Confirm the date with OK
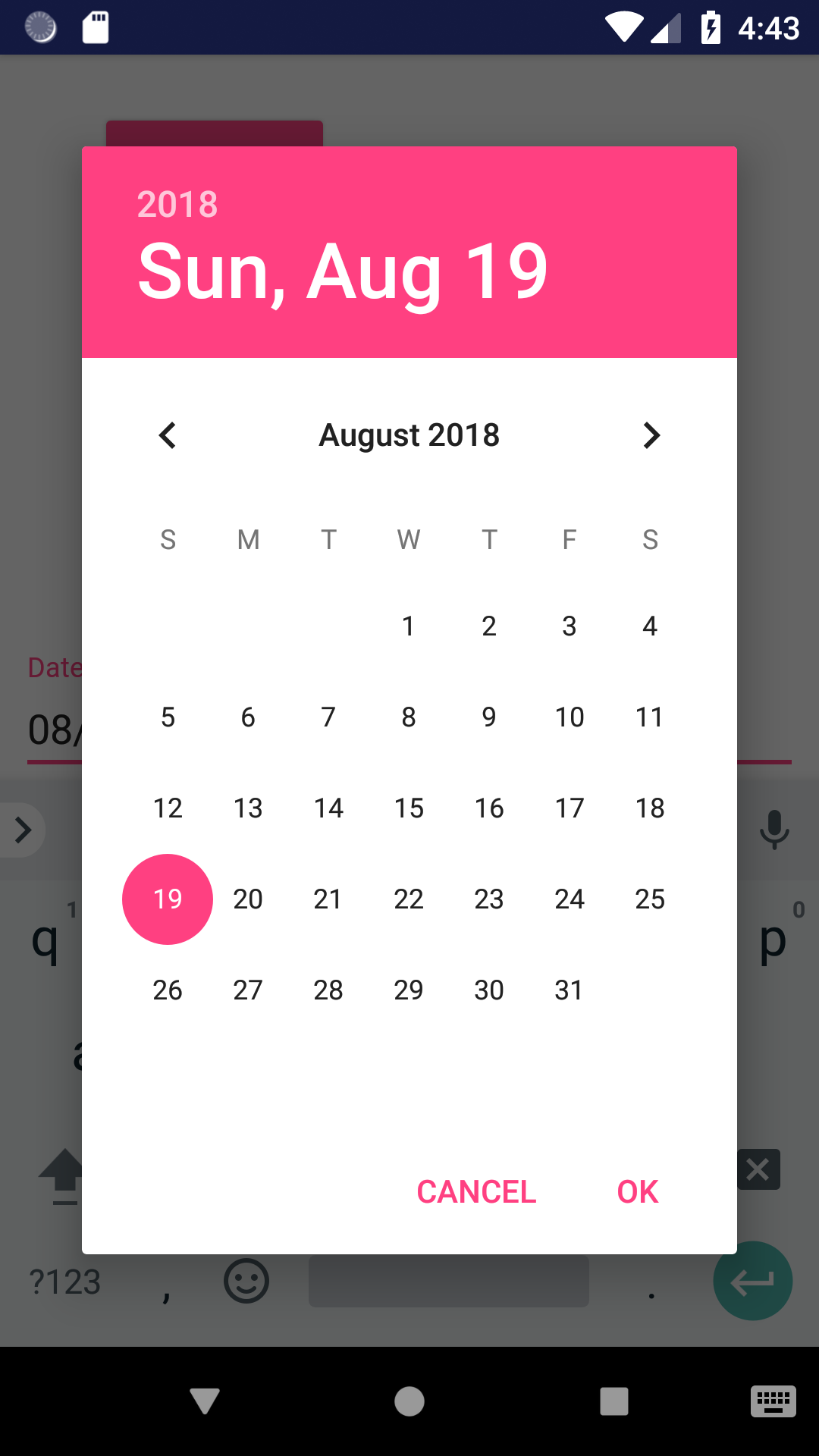This screenshot has width=819, height=1456. click(x=638, y=1192)
